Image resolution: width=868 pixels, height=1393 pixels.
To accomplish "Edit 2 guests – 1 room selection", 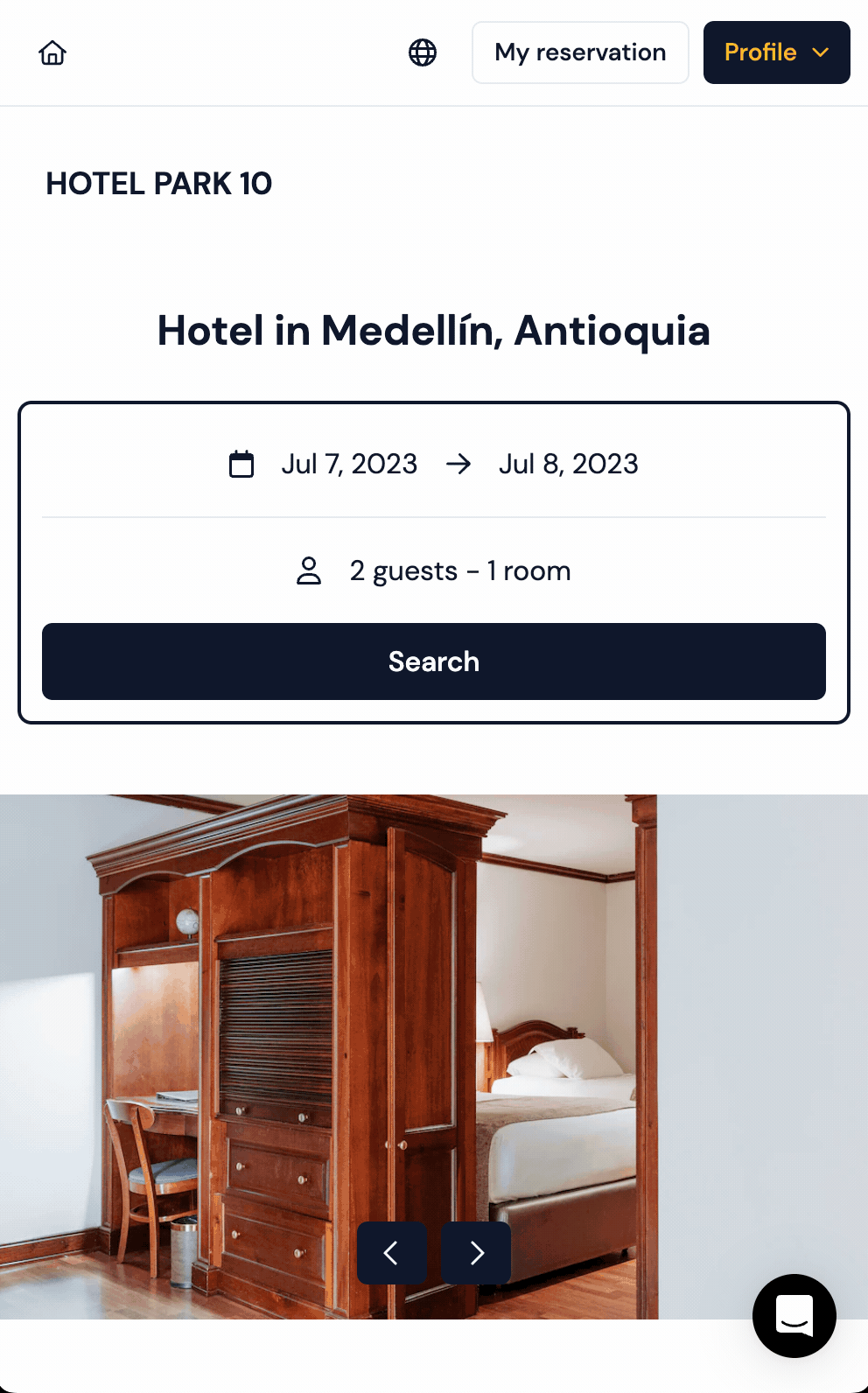I will (434, 570).
